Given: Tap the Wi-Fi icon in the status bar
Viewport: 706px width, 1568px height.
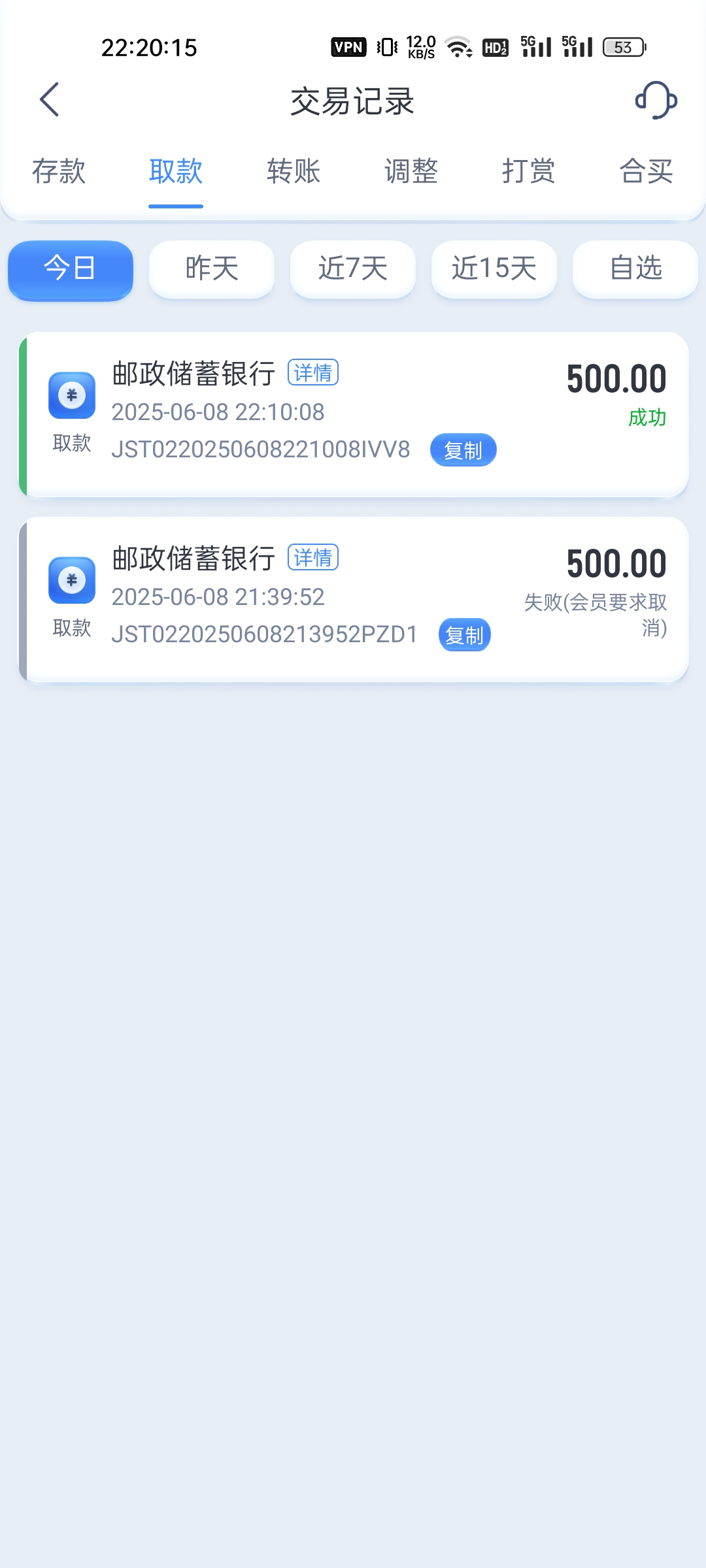Looking at the screenshot, I should (x=459, y=46).
